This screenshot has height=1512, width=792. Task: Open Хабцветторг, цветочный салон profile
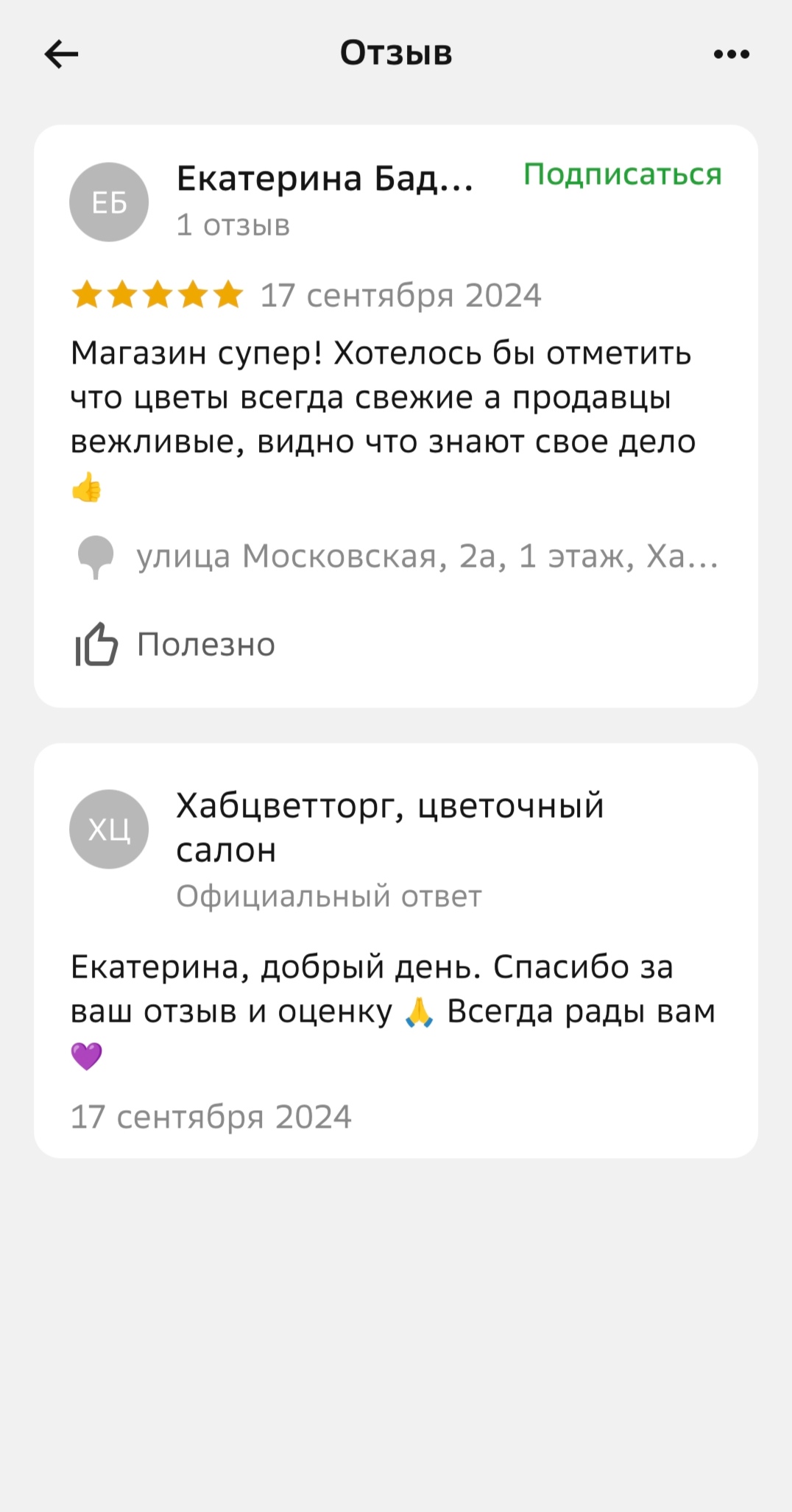point(389,827)
